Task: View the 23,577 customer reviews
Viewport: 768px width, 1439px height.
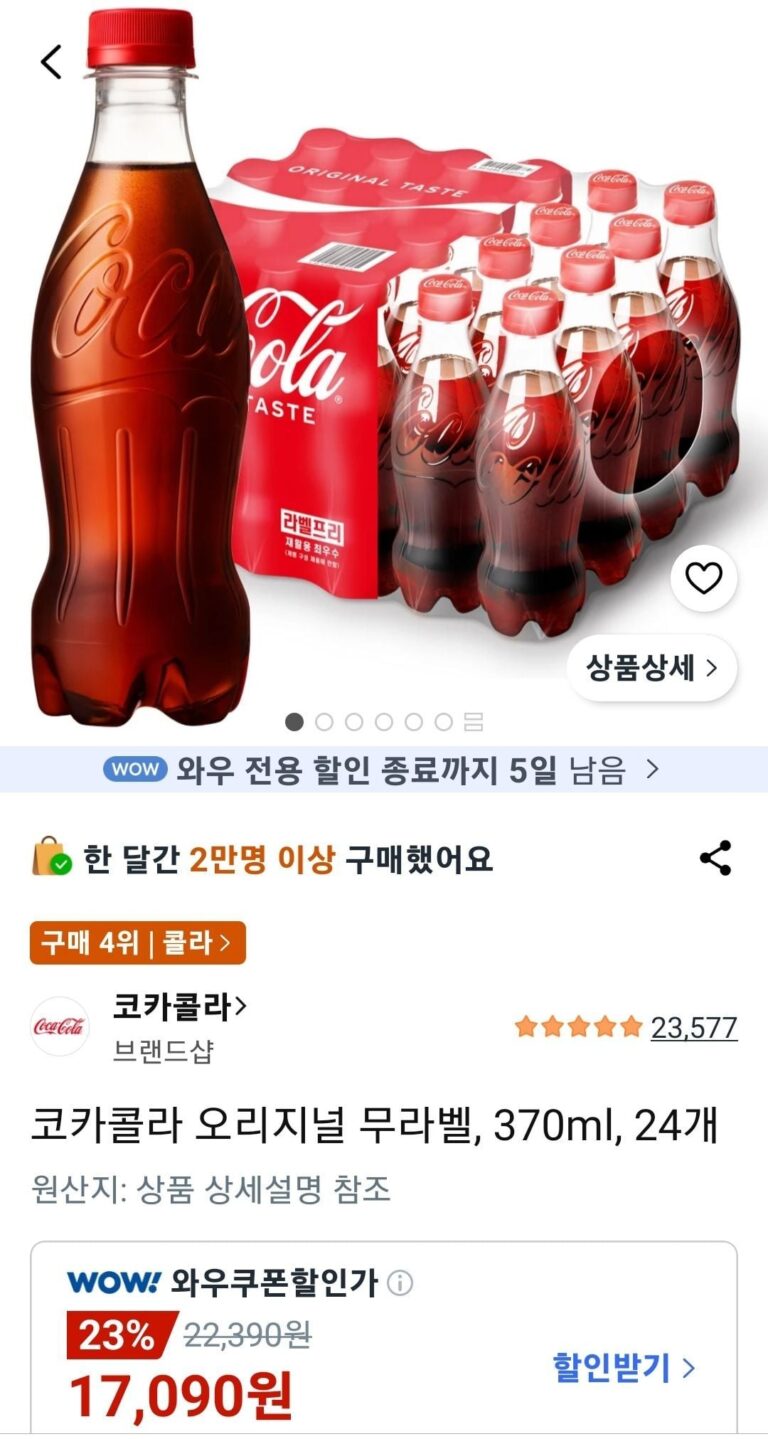Action: pyautogui.click(x=693, y=1027)
